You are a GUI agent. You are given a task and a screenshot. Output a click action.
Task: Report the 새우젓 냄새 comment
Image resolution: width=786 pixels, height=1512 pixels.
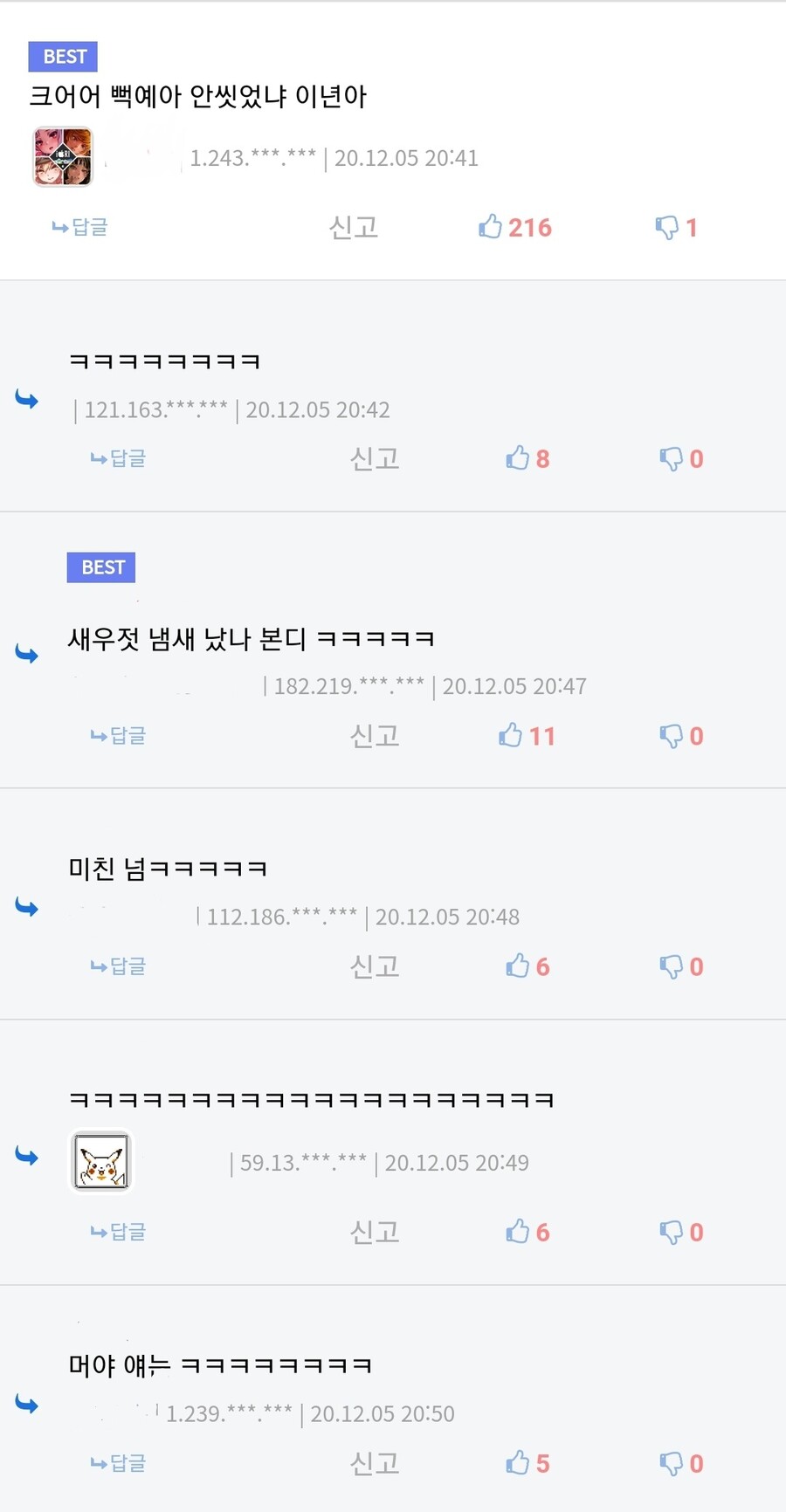(375, 736)
